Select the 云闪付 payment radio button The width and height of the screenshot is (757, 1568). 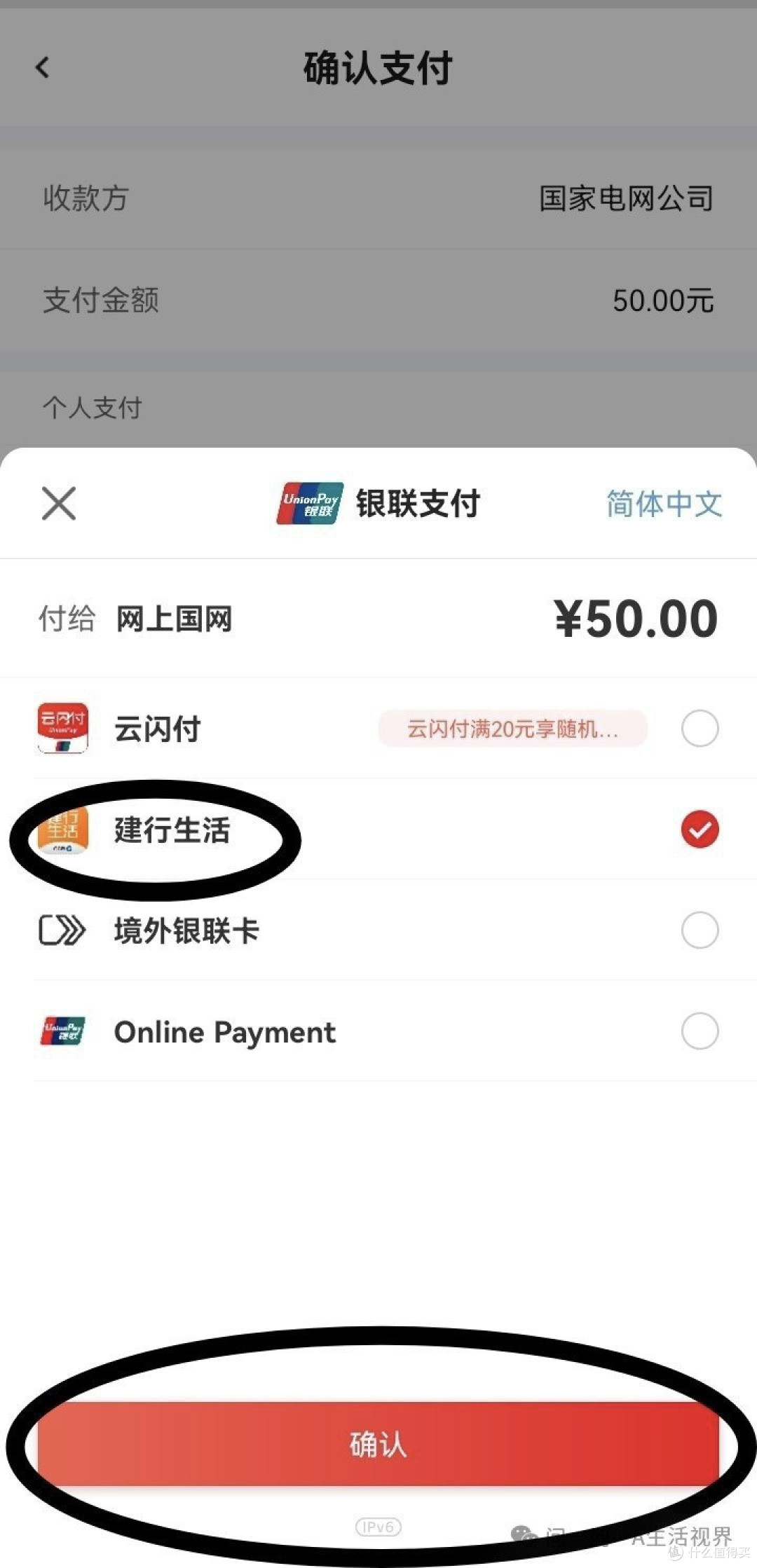pyautogui.click(x=699, y=729)
